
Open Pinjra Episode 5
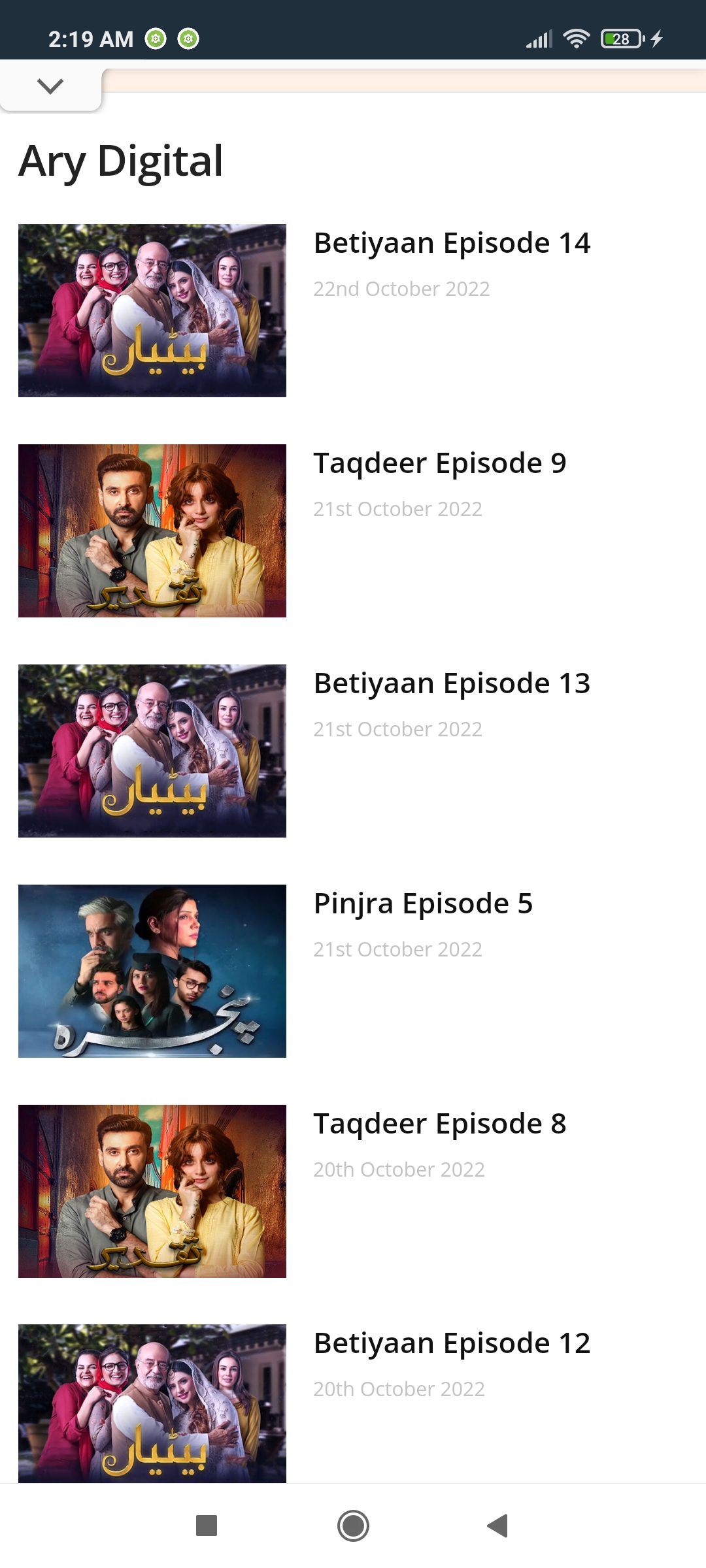coord(423,904)
